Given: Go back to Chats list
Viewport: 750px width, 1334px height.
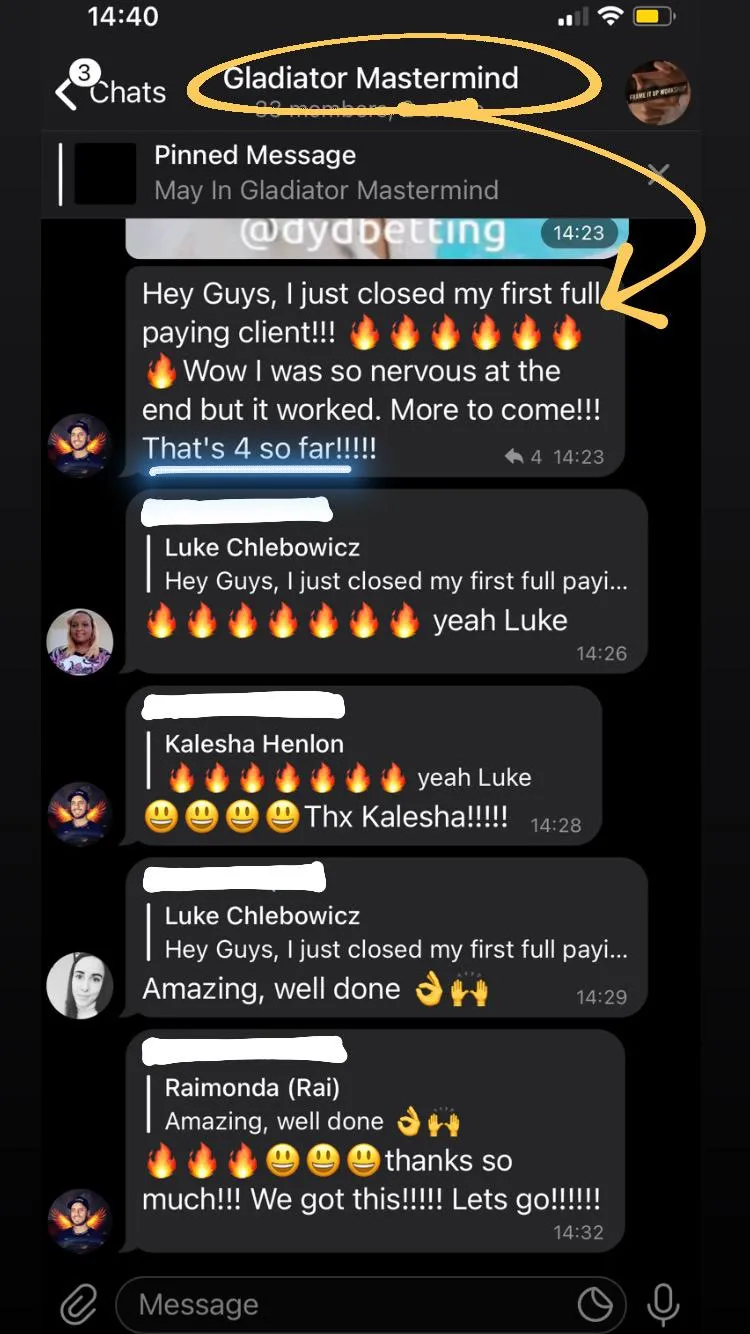Looking at the screenshot, I should [110, 92].
